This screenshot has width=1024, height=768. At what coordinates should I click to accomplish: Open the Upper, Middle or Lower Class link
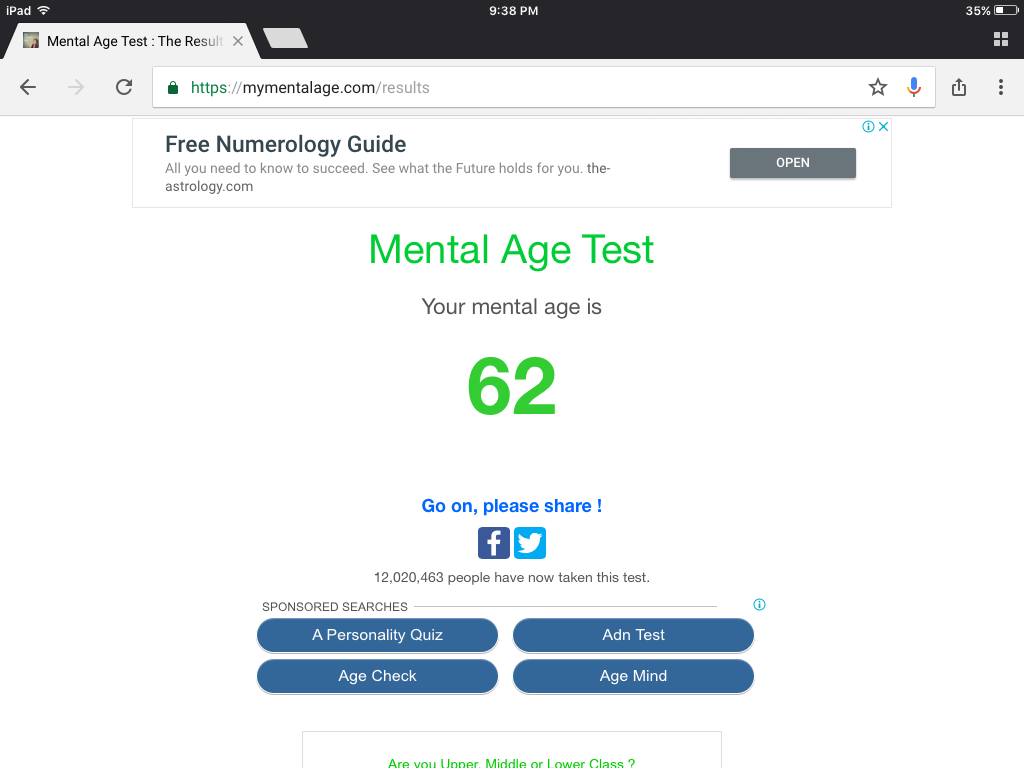[511, 763]
